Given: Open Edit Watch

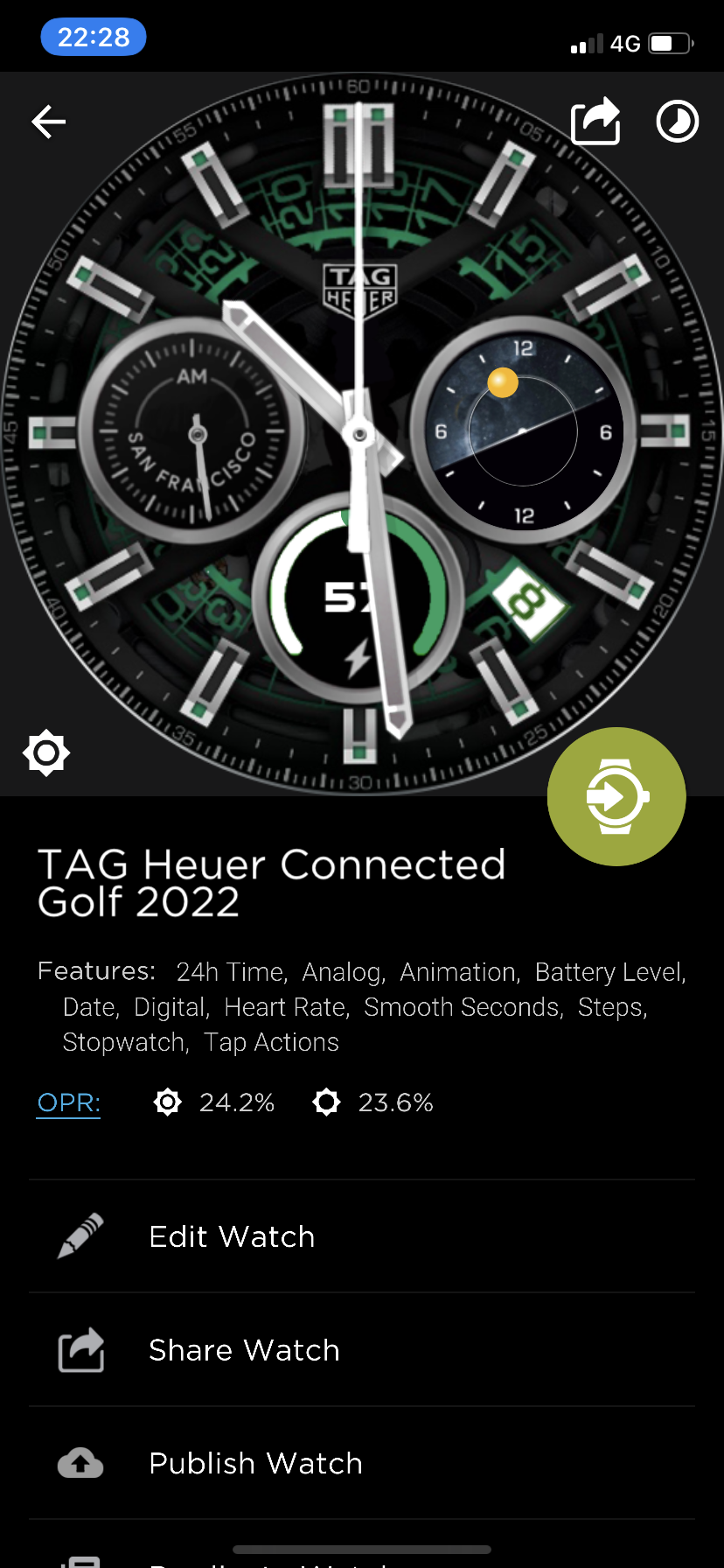Looking at the screenshot, I should click(x=362, y=1236).
